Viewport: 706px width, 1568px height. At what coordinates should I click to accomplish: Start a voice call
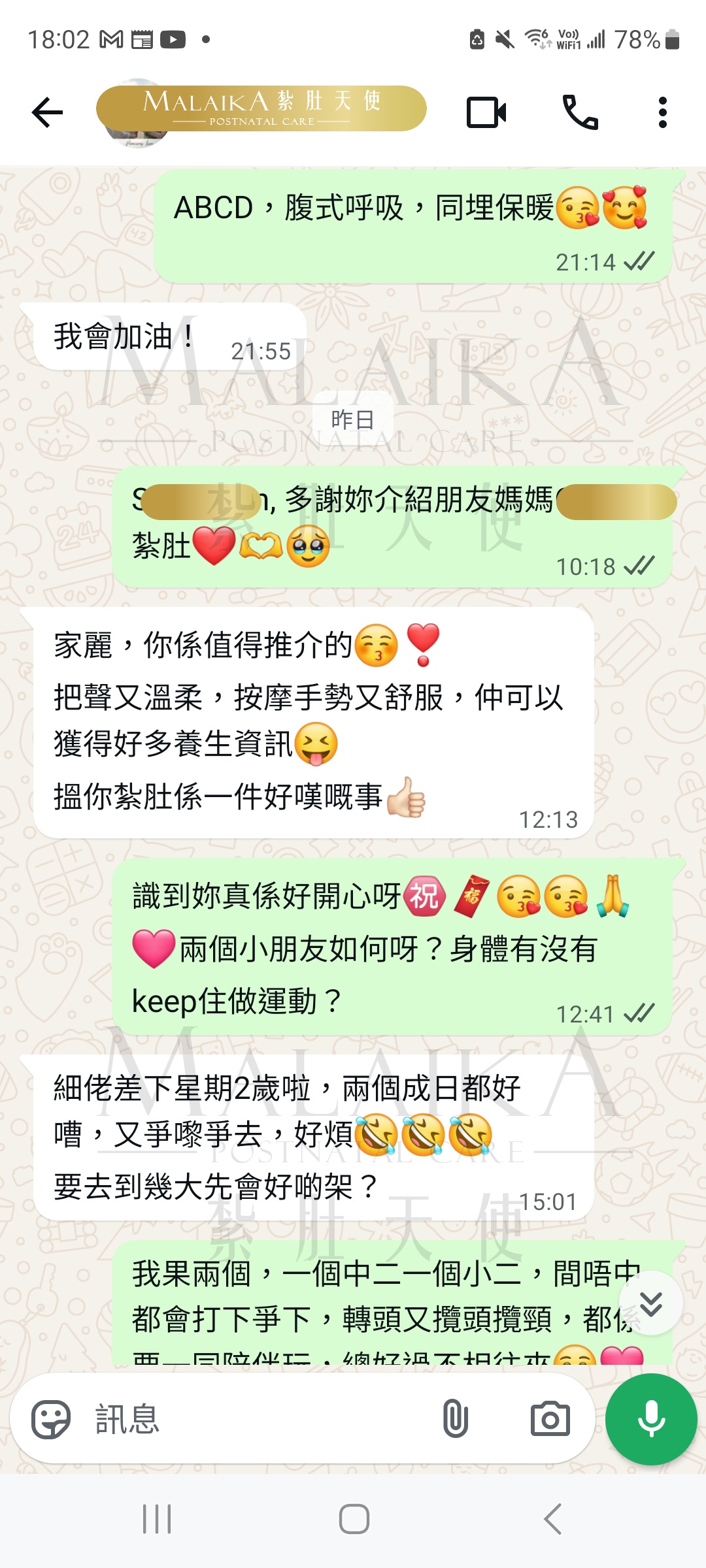coord(580,112)
